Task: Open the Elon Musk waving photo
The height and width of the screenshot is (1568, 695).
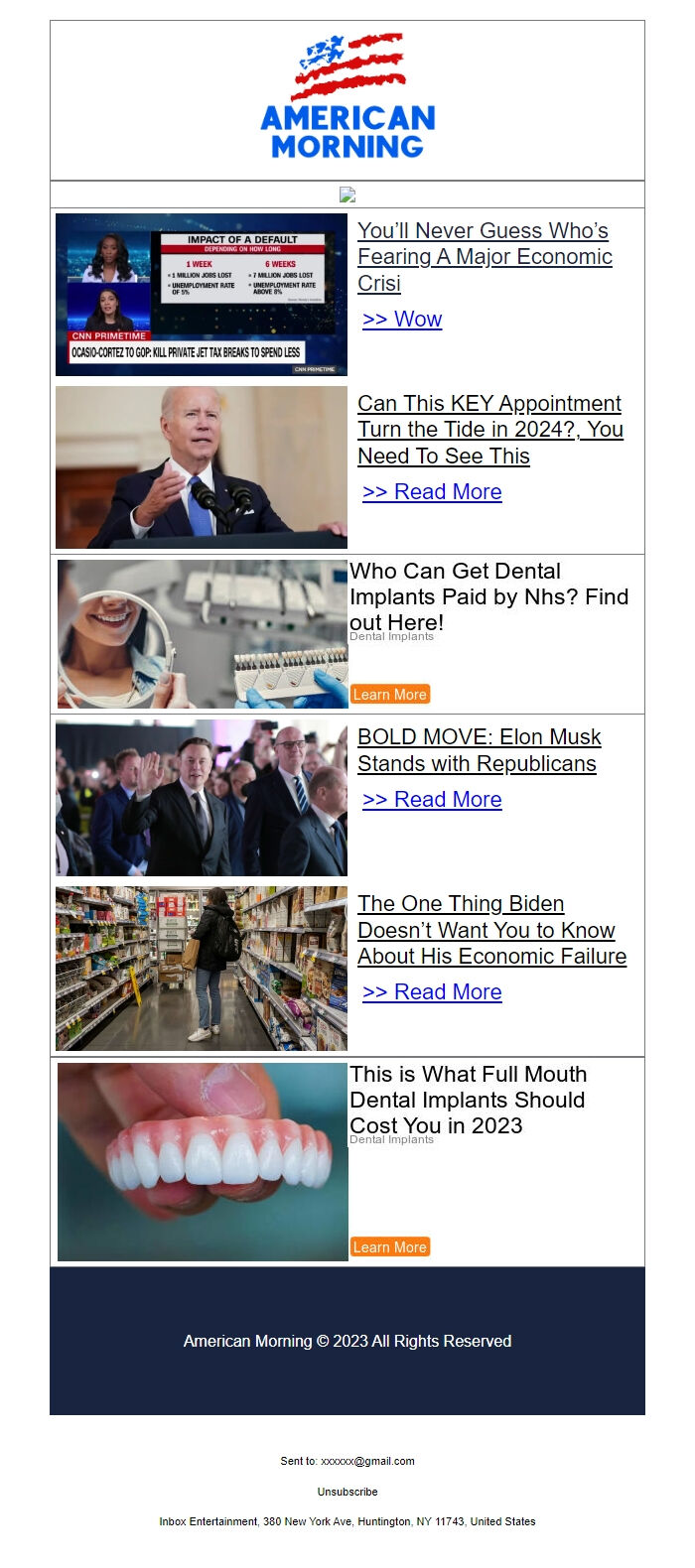Action: 202,798
